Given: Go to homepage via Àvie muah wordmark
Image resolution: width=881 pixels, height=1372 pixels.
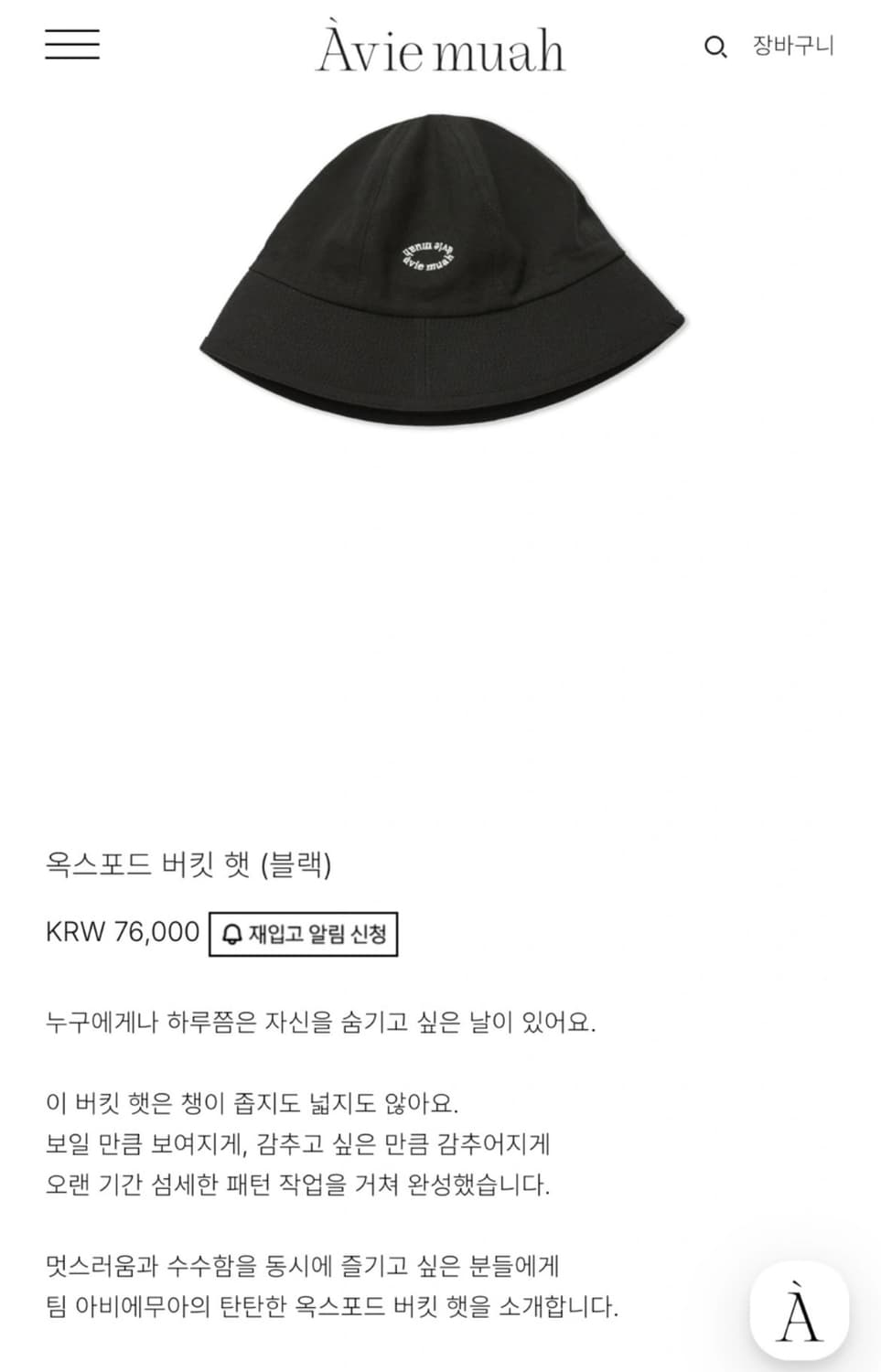Looking at the screenshot, I should click(x=440, y=51).
